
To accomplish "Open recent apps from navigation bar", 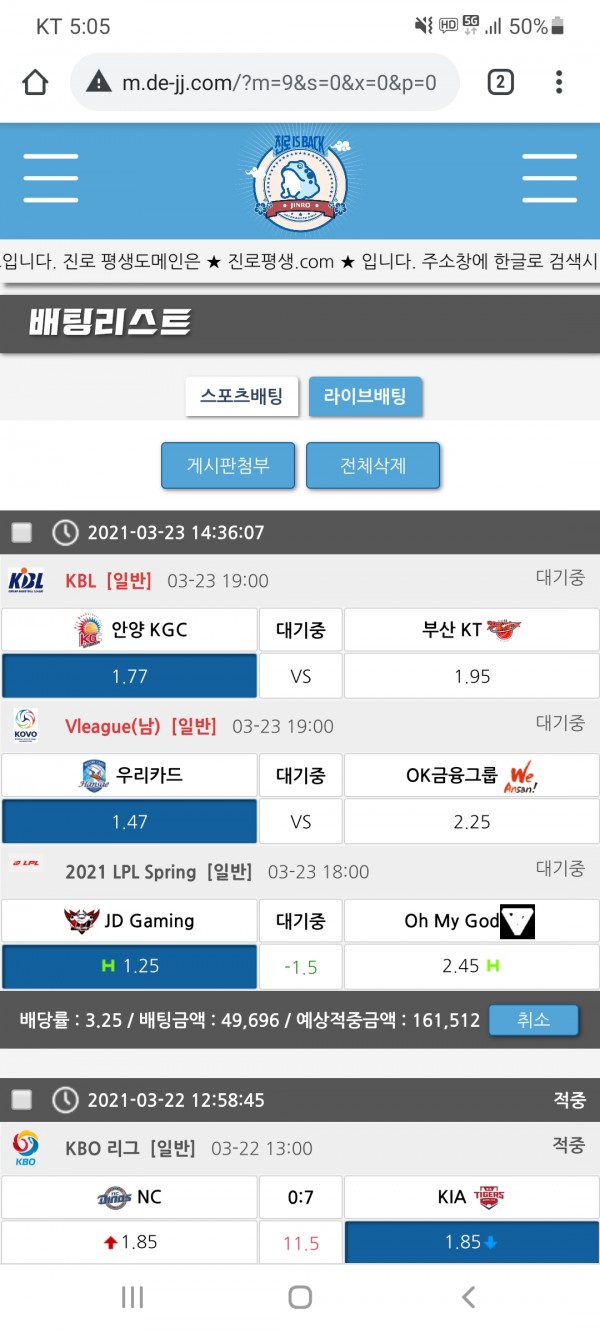I will click(x=132, y=1297).
